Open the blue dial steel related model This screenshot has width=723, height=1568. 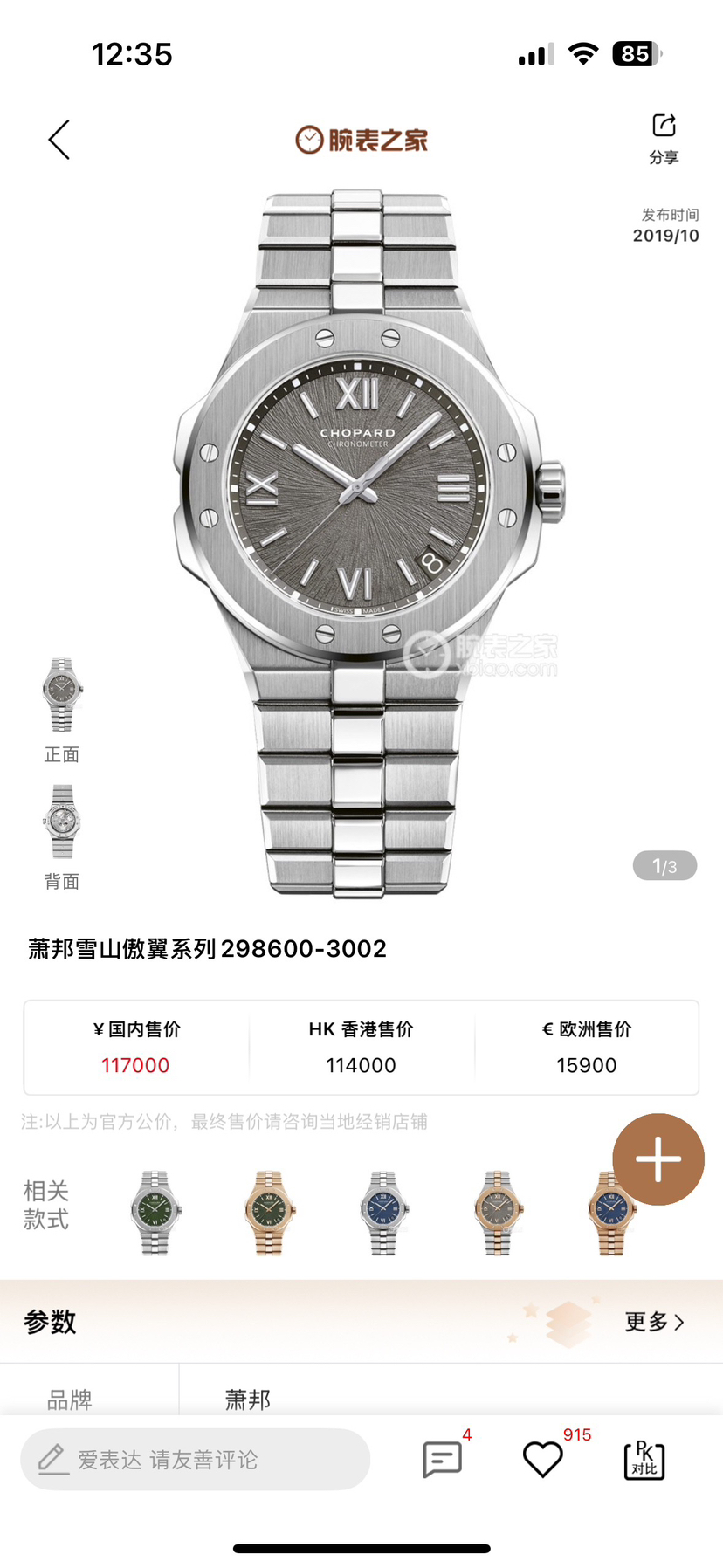383,1213
